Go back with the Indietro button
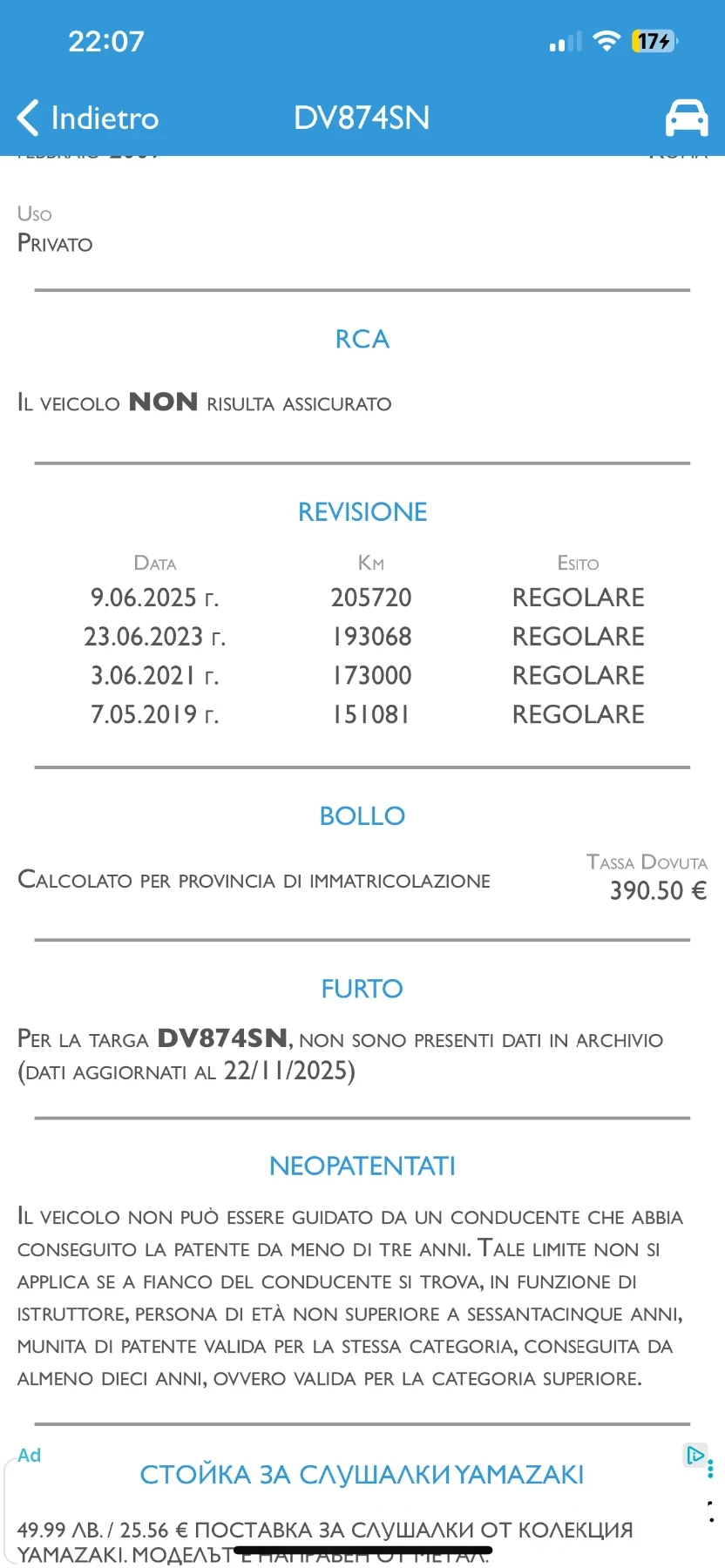This screenshot has height=1568, width=725. [88, 118]
